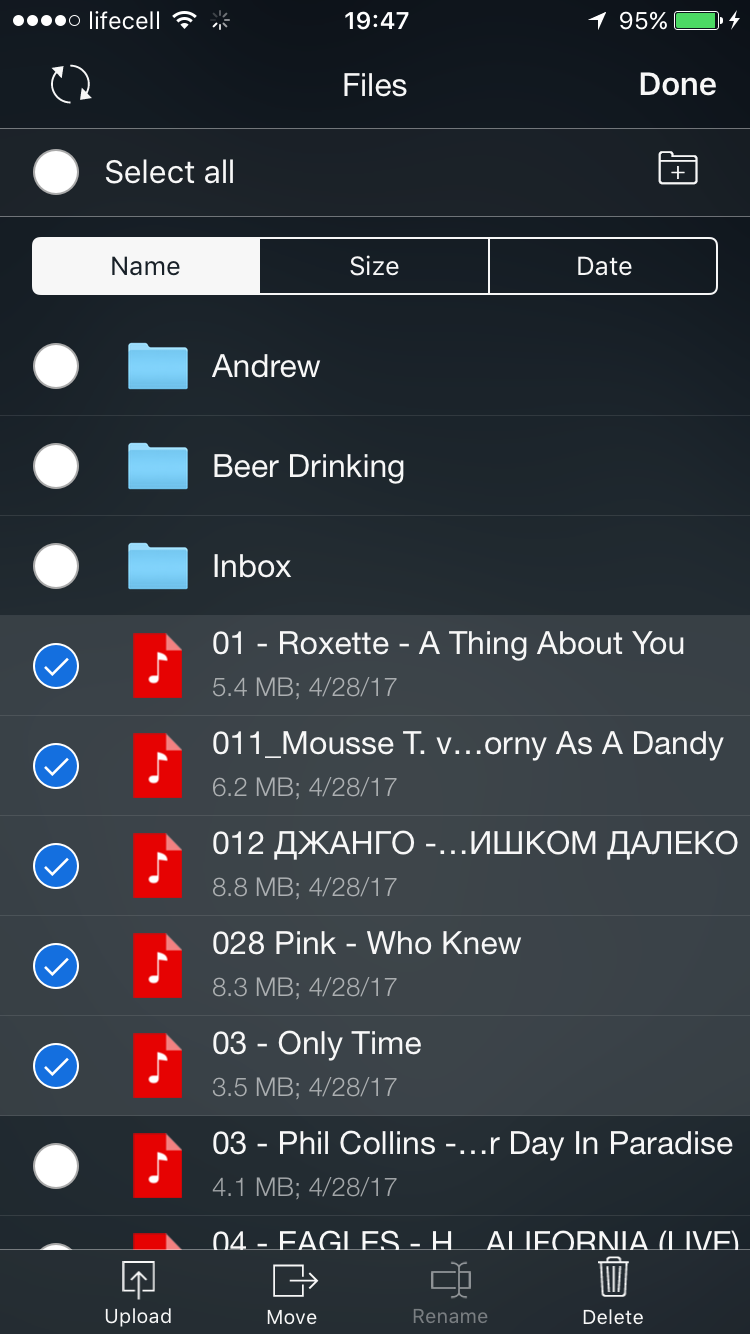Tap the new folder creation icon
Viewport: 750px width, 1334px height.
click(x=678, y=168)
